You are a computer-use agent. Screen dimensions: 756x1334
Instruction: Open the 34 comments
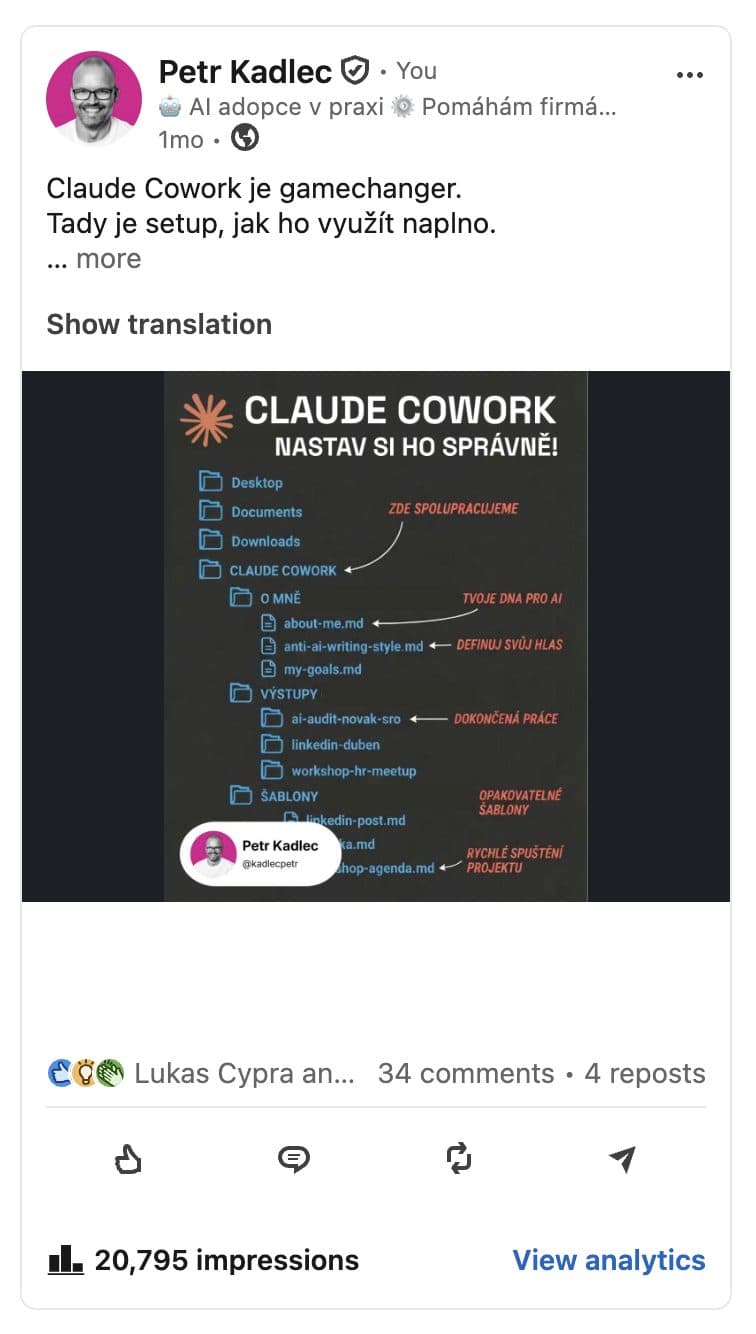pyautogui.click(x=466, y=1074)
